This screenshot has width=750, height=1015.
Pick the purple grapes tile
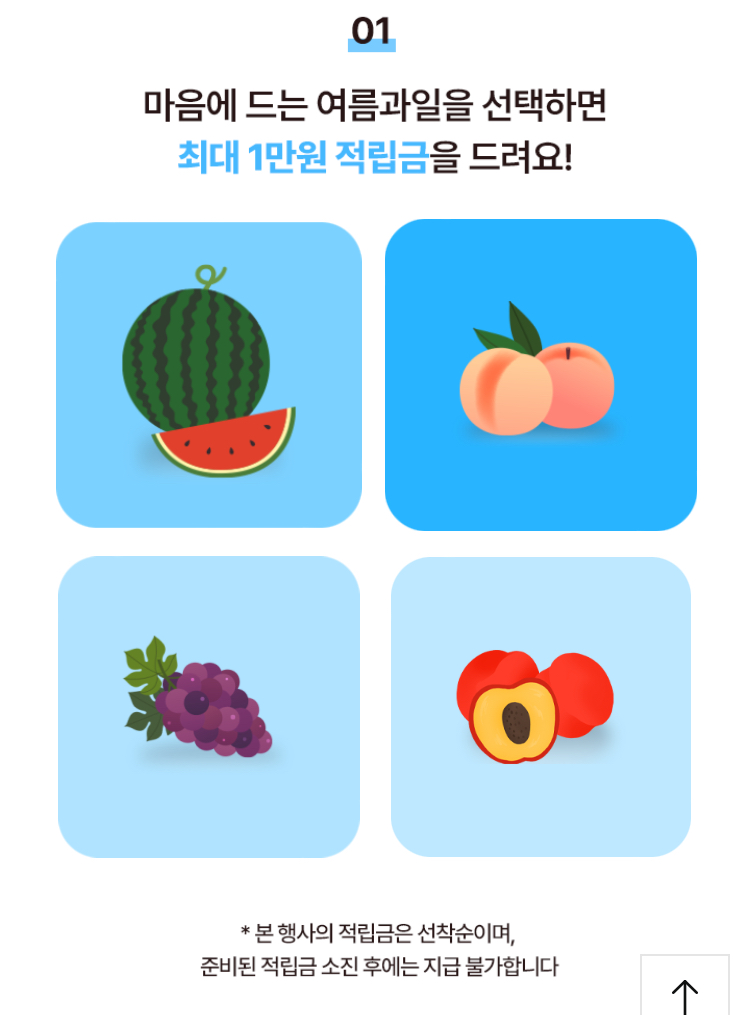[x=209, y=706]
